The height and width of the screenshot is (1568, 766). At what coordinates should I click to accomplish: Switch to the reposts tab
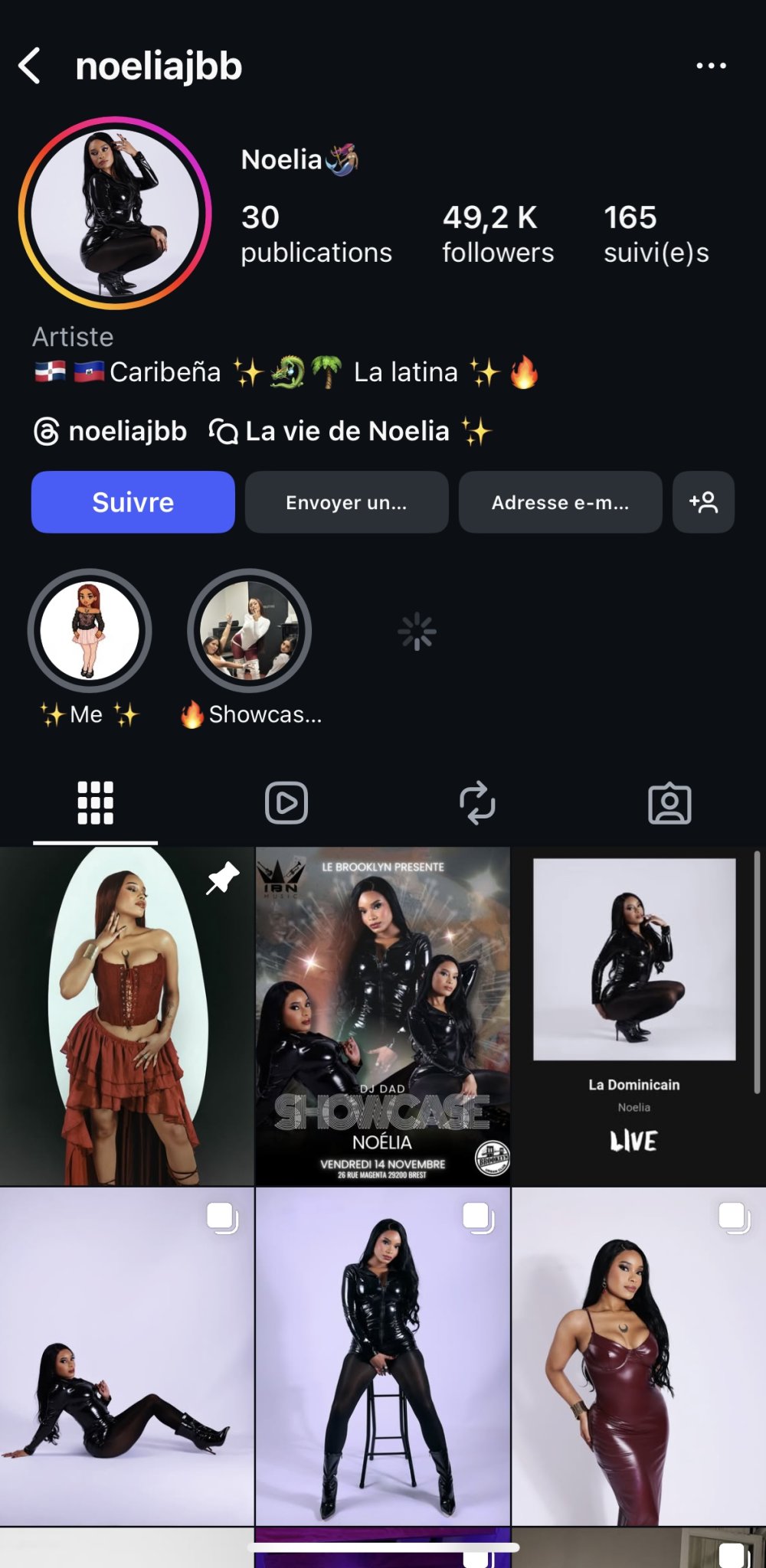pos(477,803)
